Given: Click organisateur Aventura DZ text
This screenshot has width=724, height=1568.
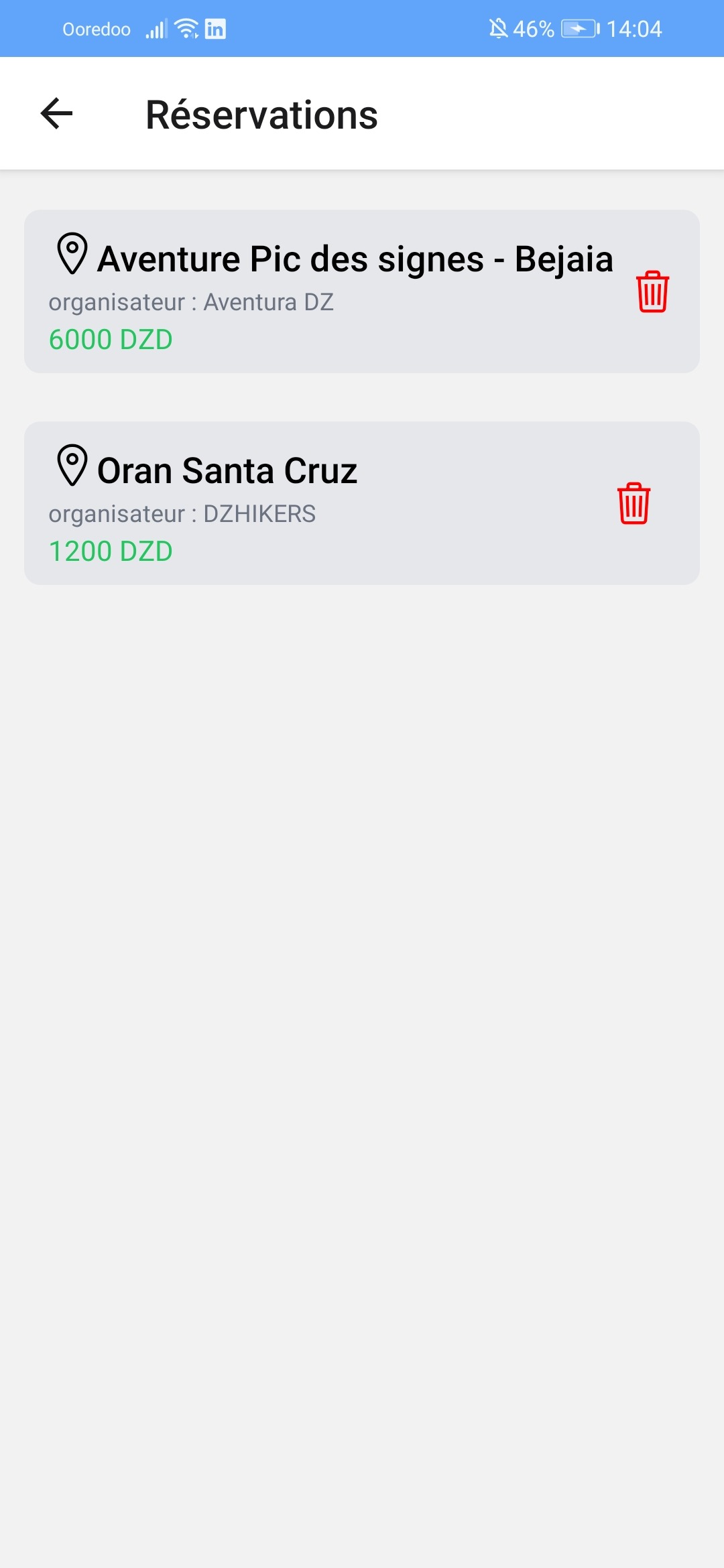Looking at the screenshot, I should point(192,302).
